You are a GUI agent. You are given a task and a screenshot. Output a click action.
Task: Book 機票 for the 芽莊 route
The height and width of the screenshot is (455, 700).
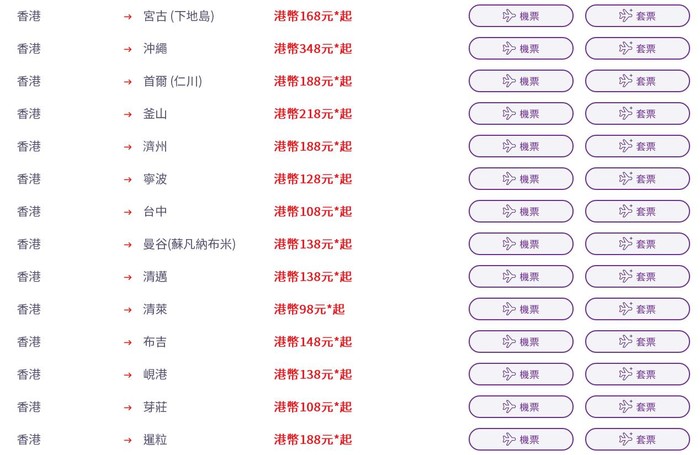pos(521,407)
